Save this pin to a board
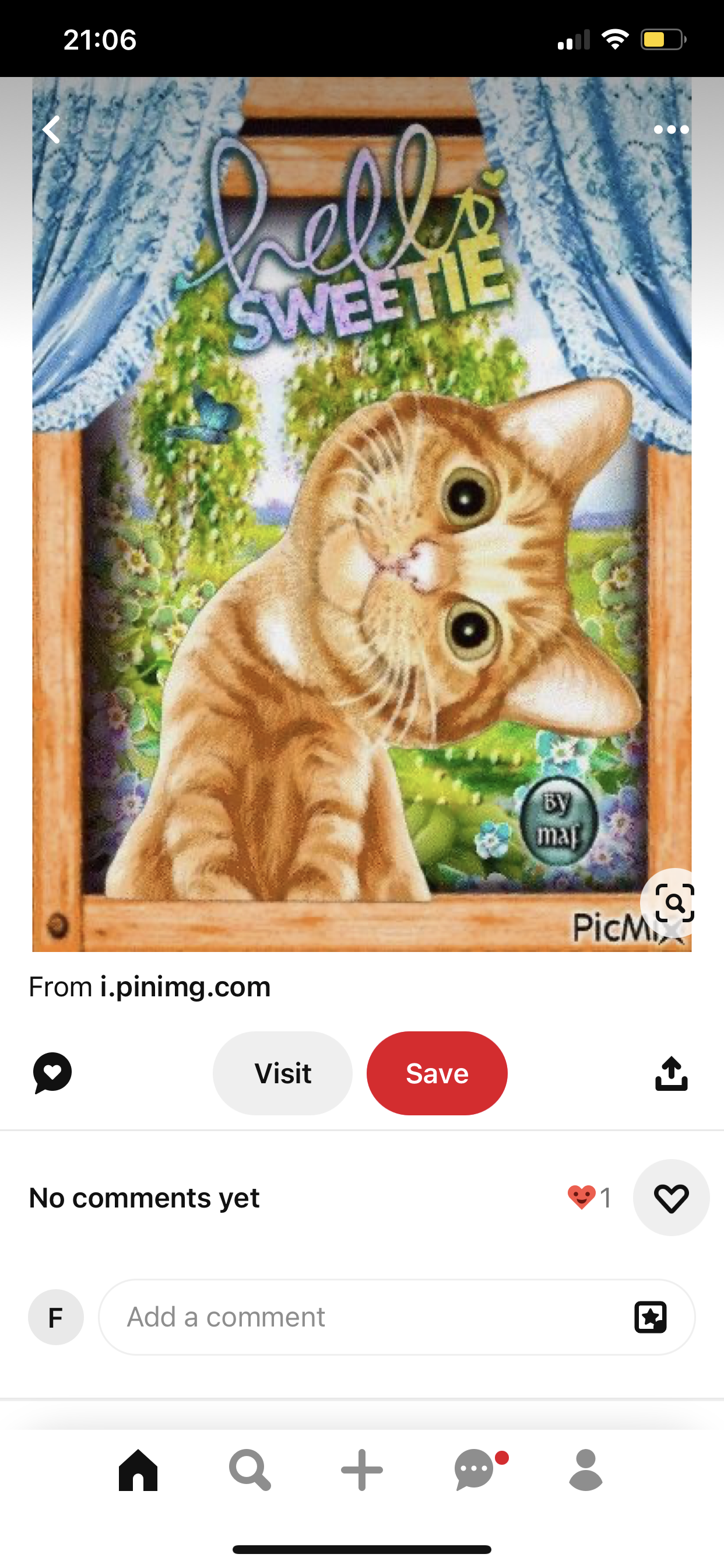 pyautogui.click(x=437, y=1073)
